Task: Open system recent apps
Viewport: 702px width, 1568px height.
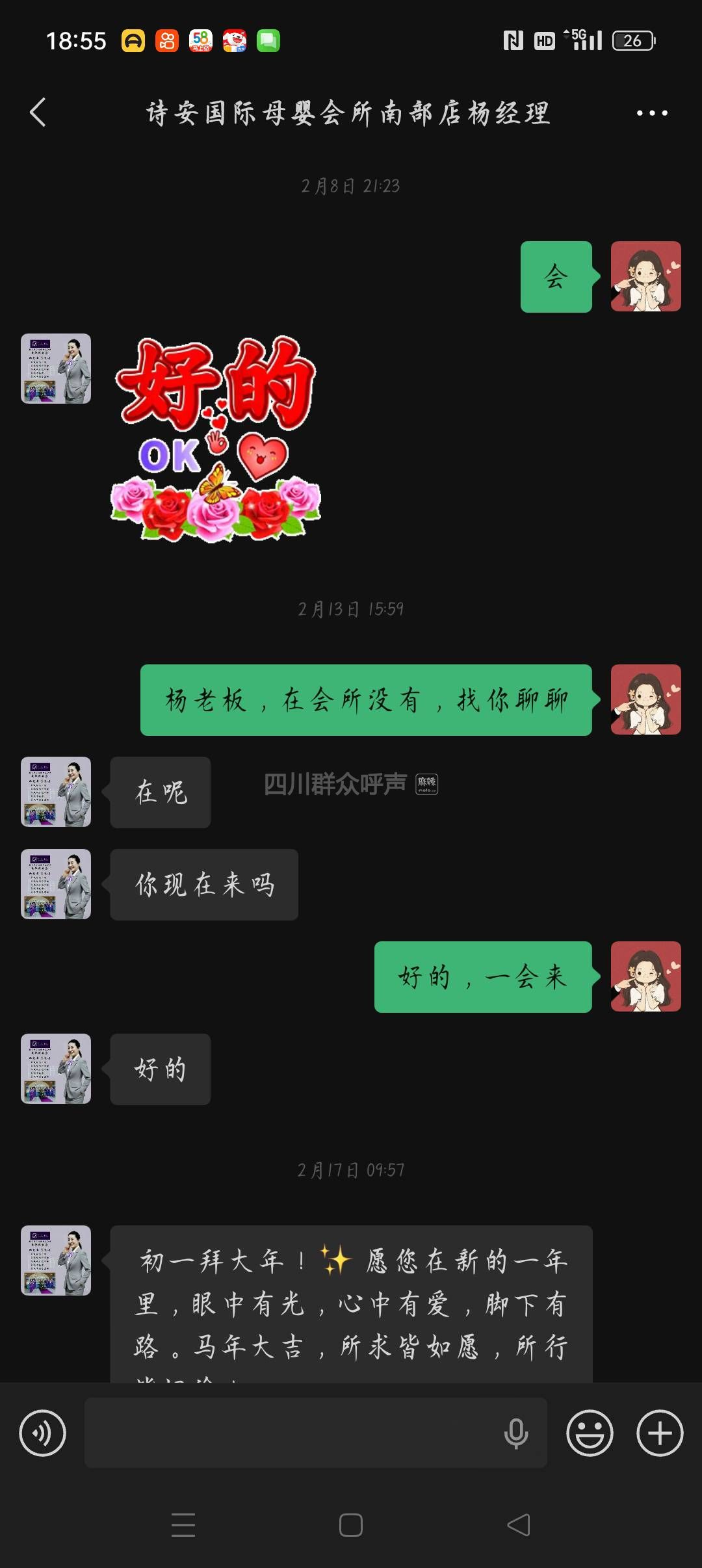Action: [x=183, y=1525]
